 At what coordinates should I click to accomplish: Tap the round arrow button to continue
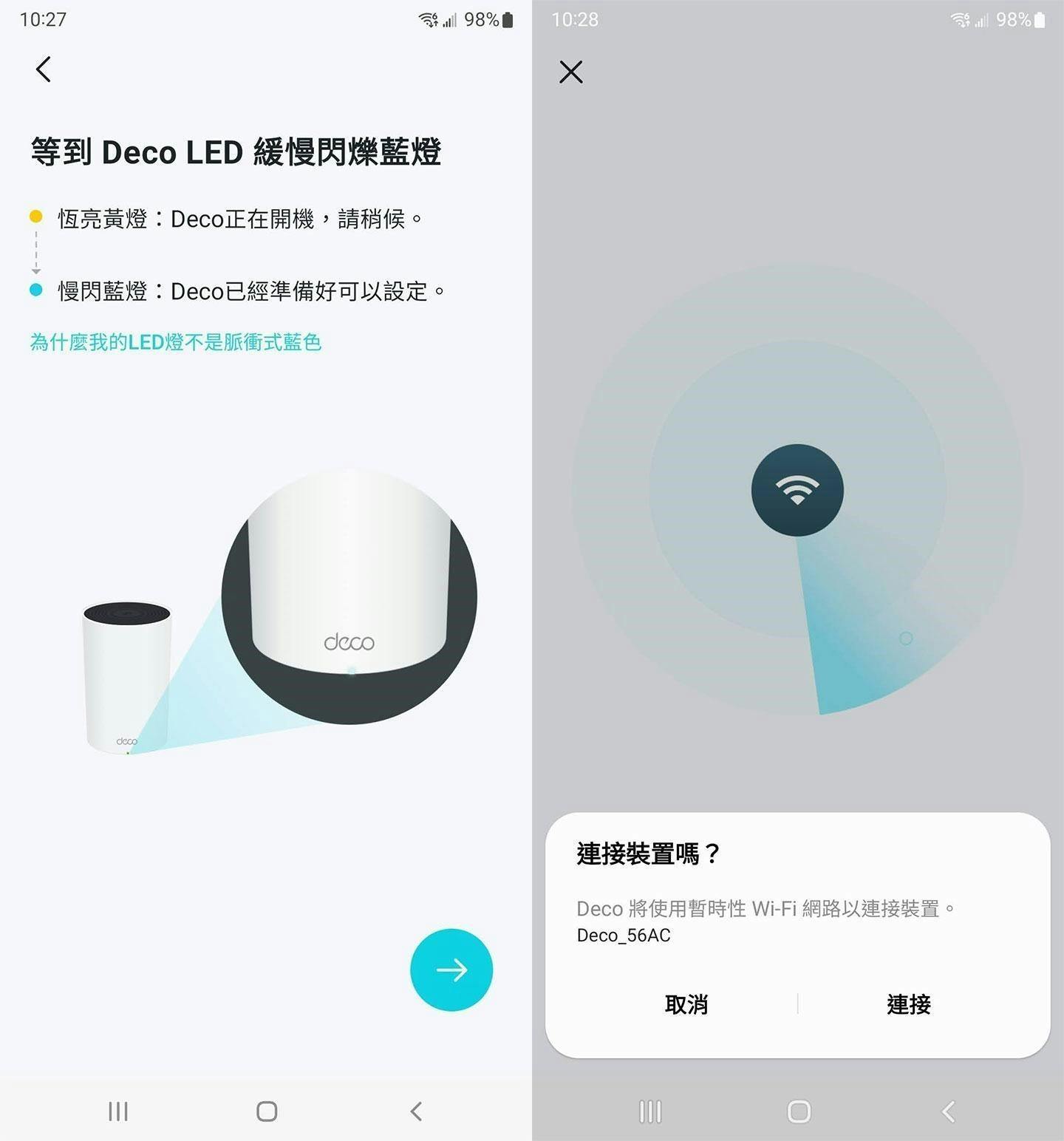click(451, 970)
